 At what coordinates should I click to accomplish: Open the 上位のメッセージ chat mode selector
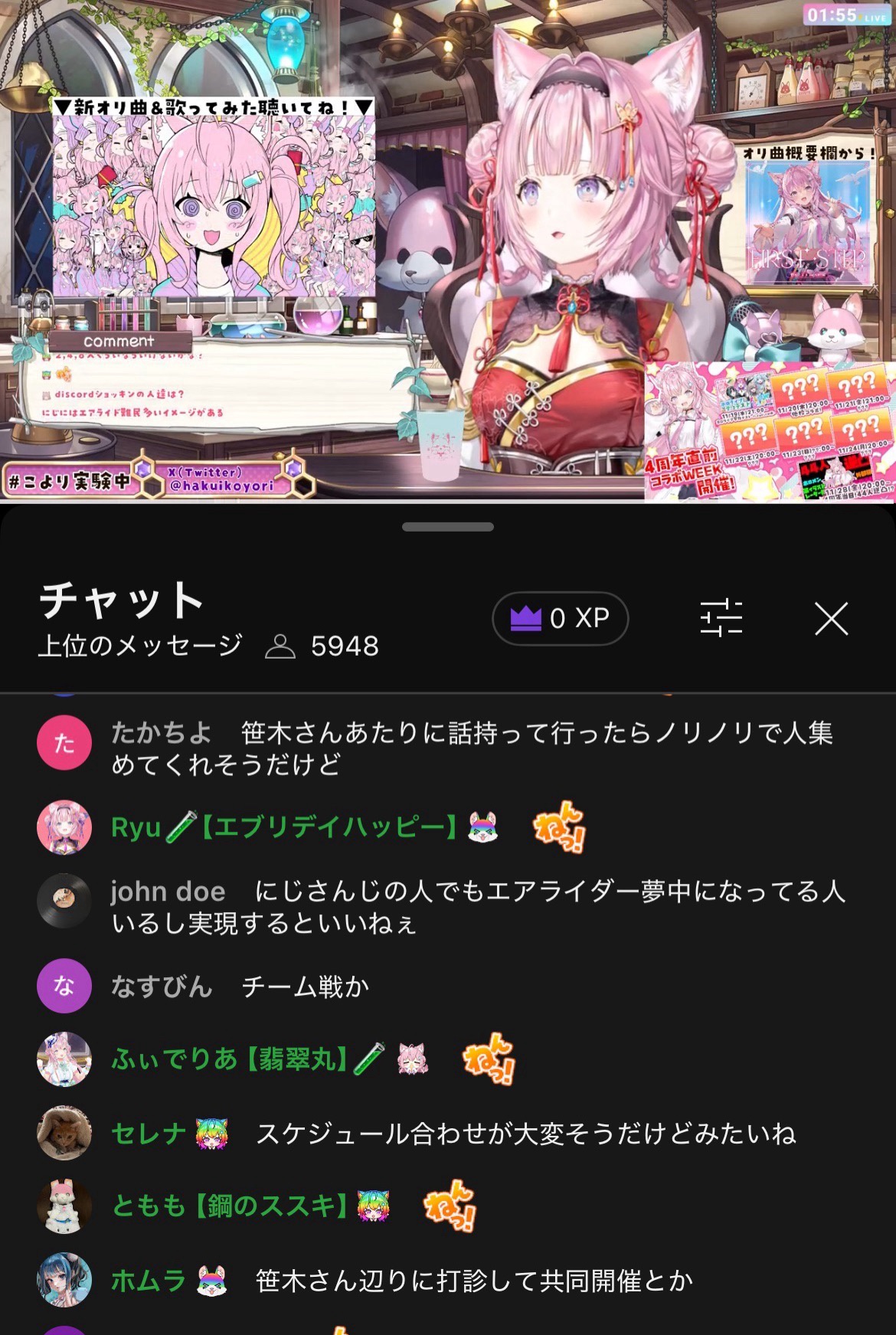pyautogui.click(x=141, y=646)
